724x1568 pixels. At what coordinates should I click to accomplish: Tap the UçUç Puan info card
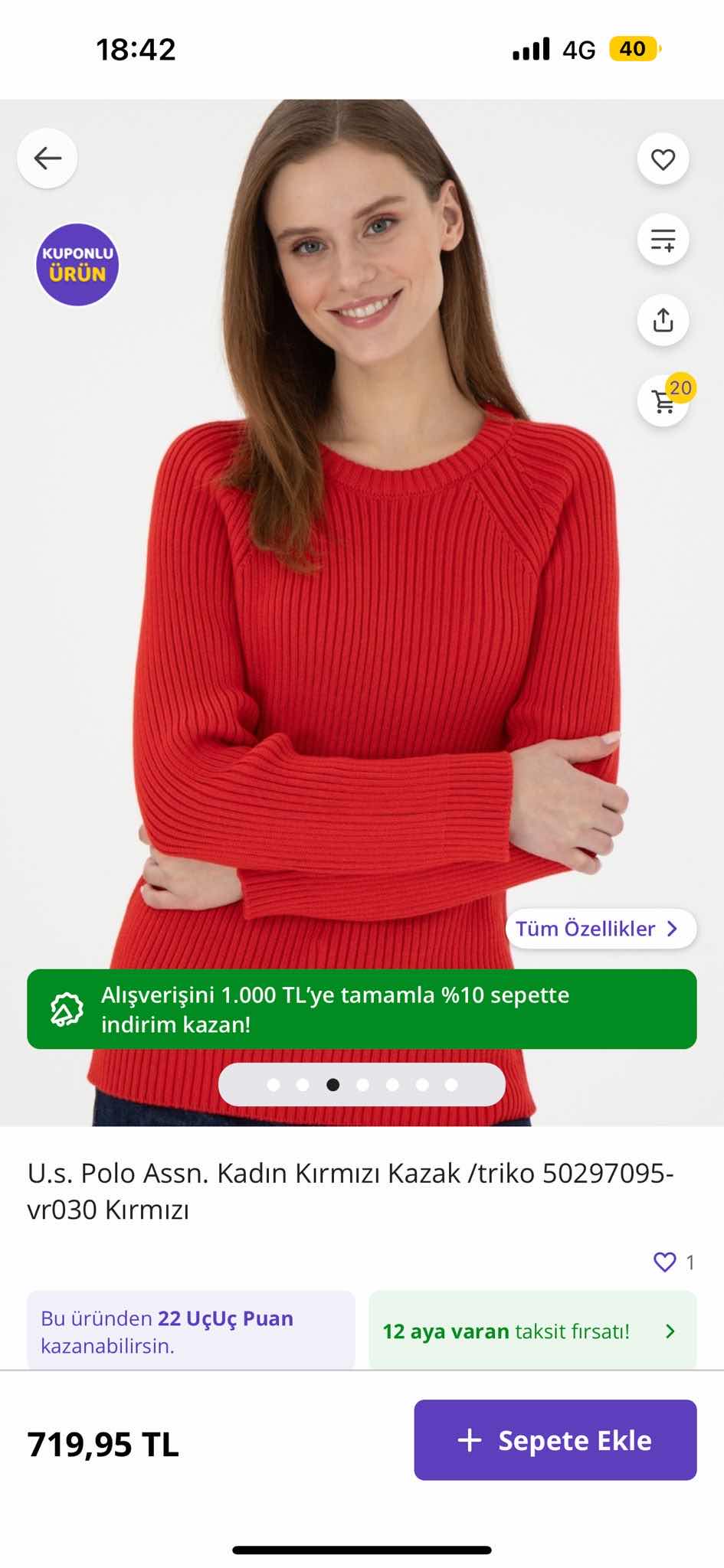click(191, 1331)
